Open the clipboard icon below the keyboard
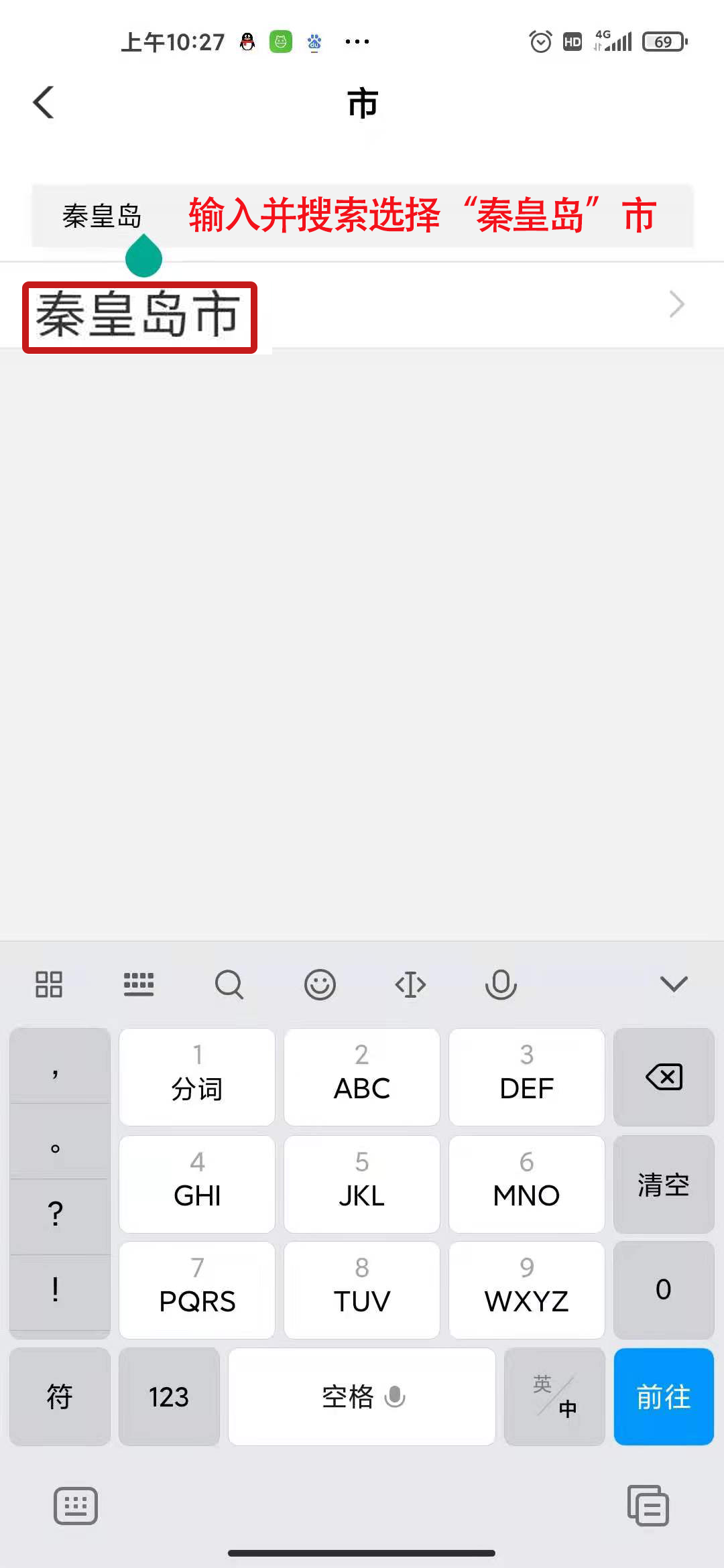Viewport: 724px width, 1568px height. click(648, 1506)
